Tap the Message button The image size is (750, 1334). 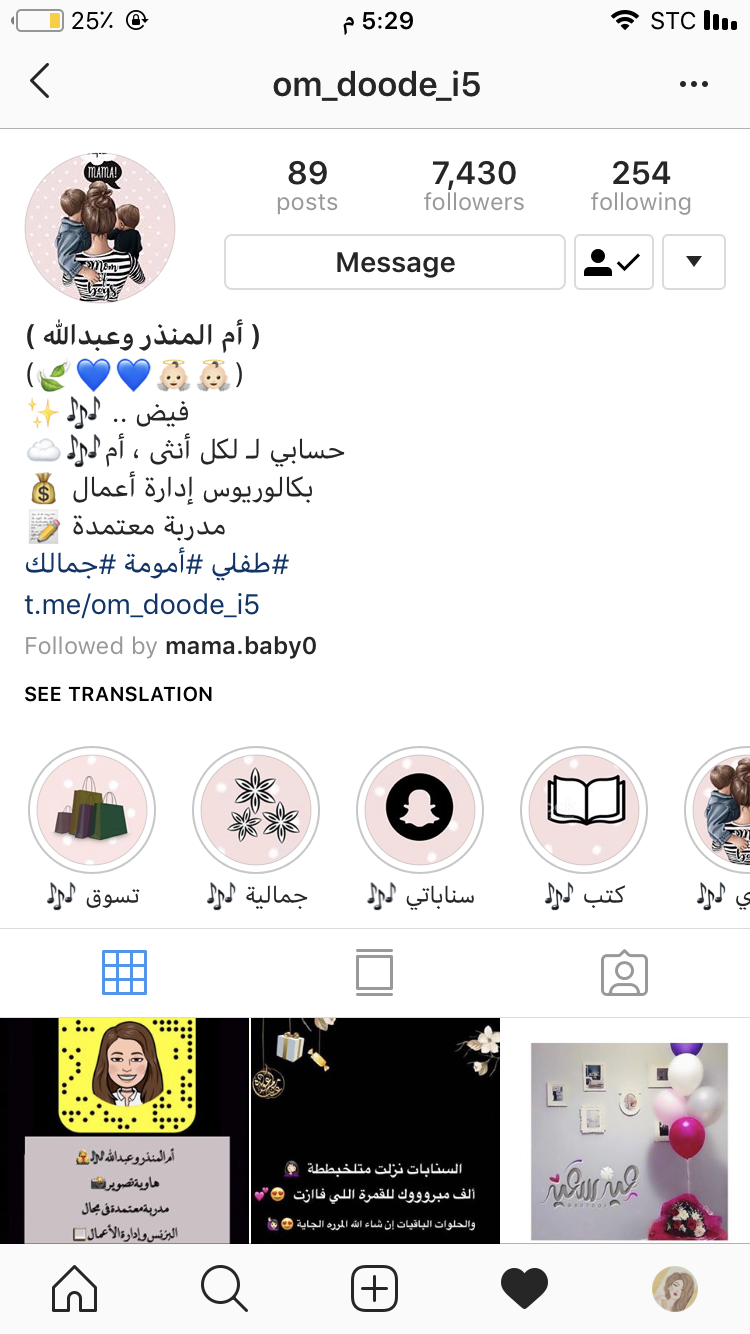pos(395,262)
